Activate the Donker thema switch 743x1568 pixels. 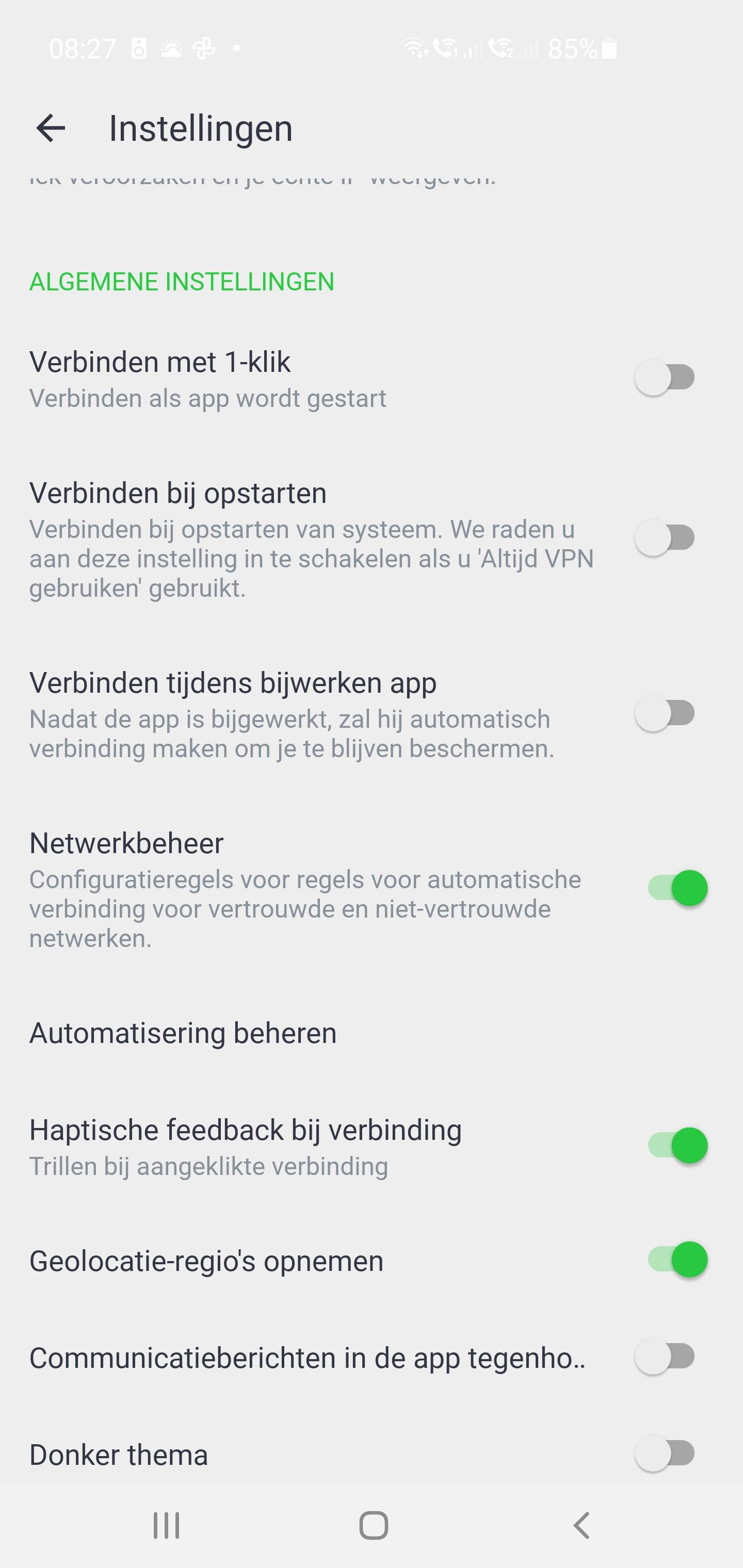coord(665,1453)
